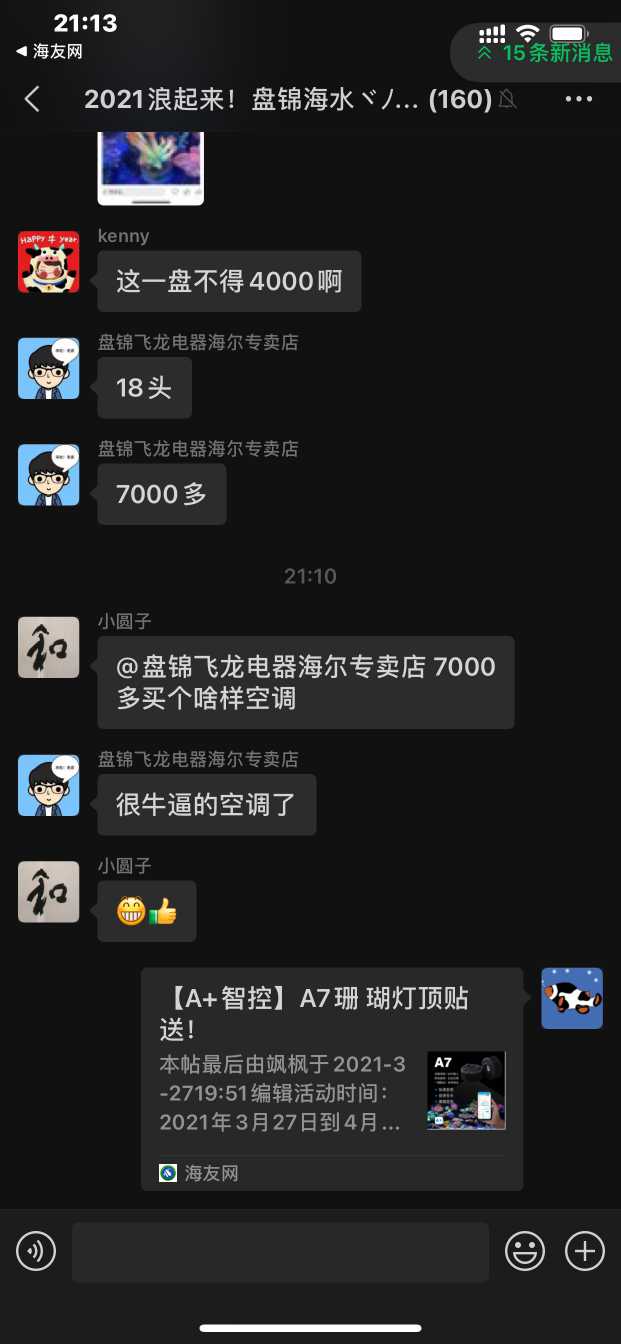Open the group chat overflow menu
The height and width of the screenshot is (1344, 621).
[x=579, y=99]
